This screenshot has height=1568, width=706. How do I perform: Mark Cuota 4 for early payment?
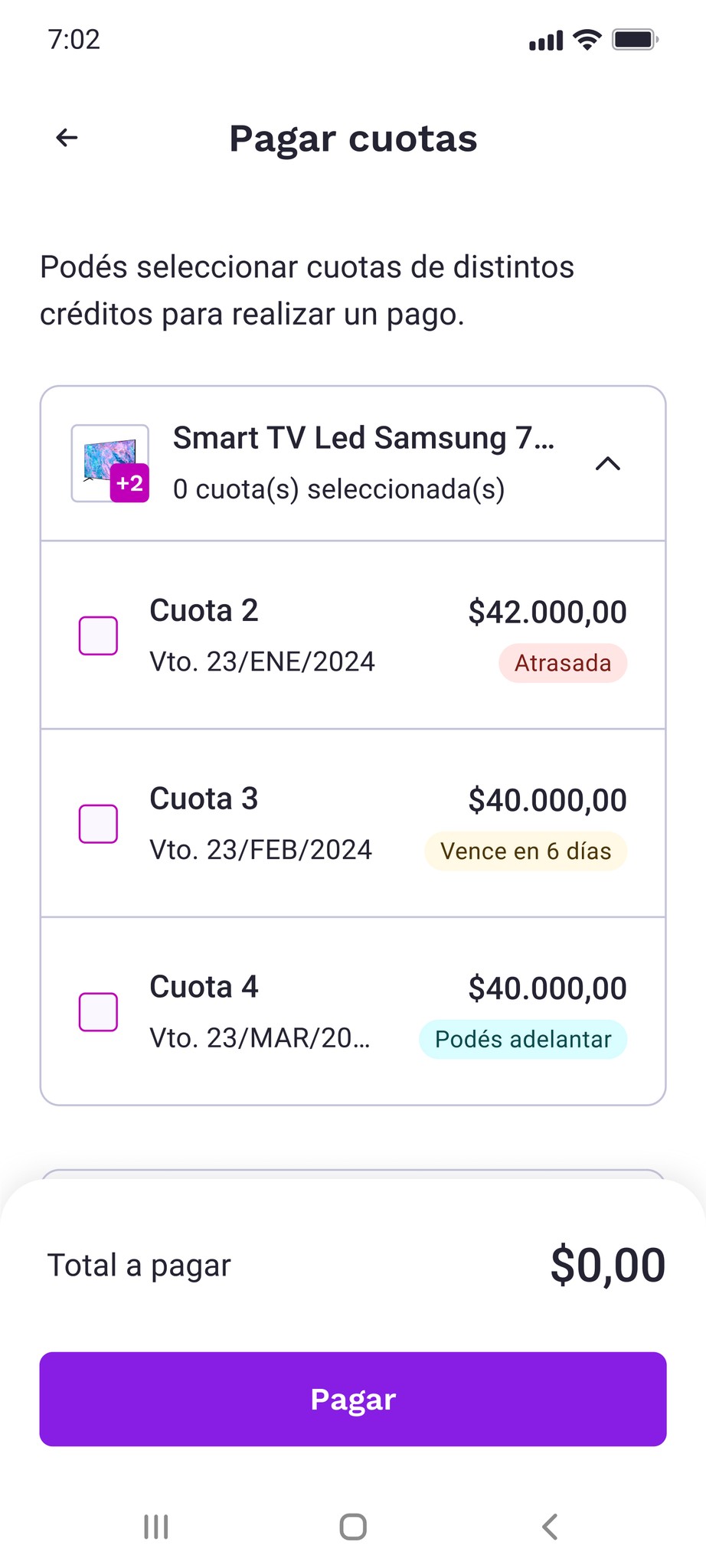pyautogui.click(x=99, y=1012)
